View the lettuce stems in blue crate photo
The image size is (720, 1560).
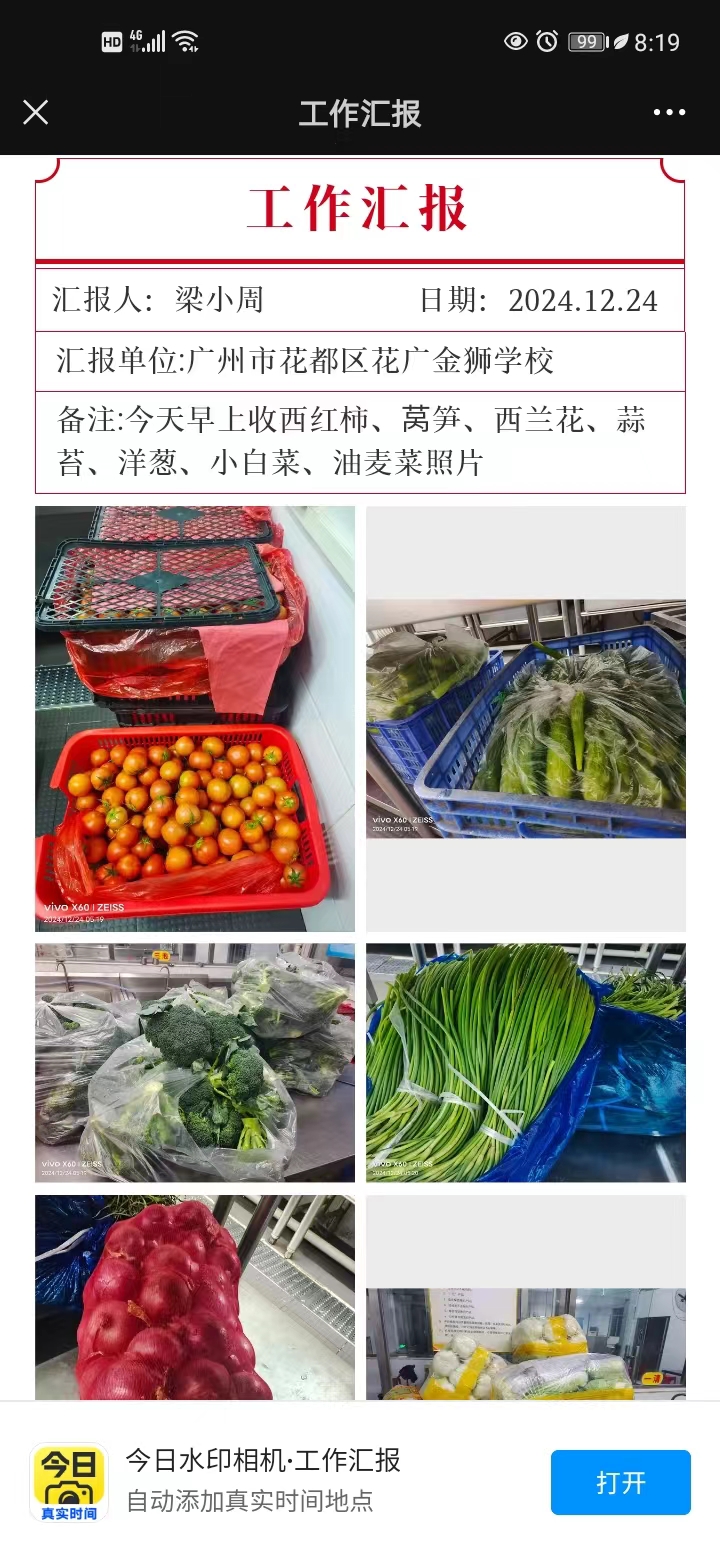coord(526,718)
